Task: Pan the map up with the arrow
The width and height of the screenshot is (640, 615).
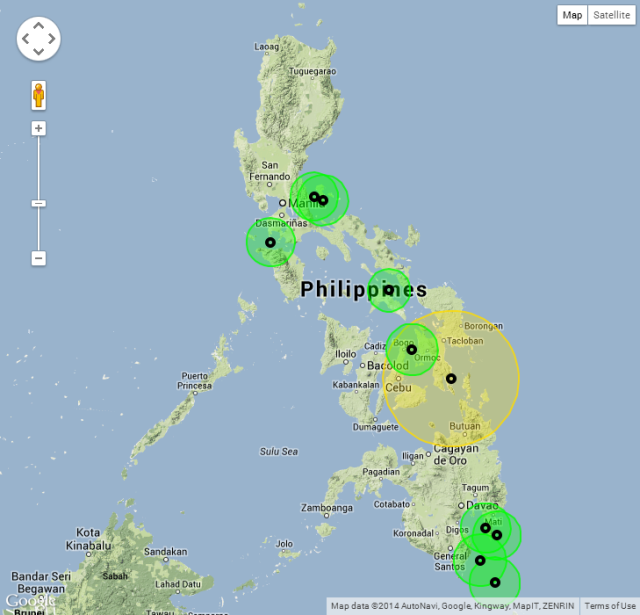Action: (39, 26)
